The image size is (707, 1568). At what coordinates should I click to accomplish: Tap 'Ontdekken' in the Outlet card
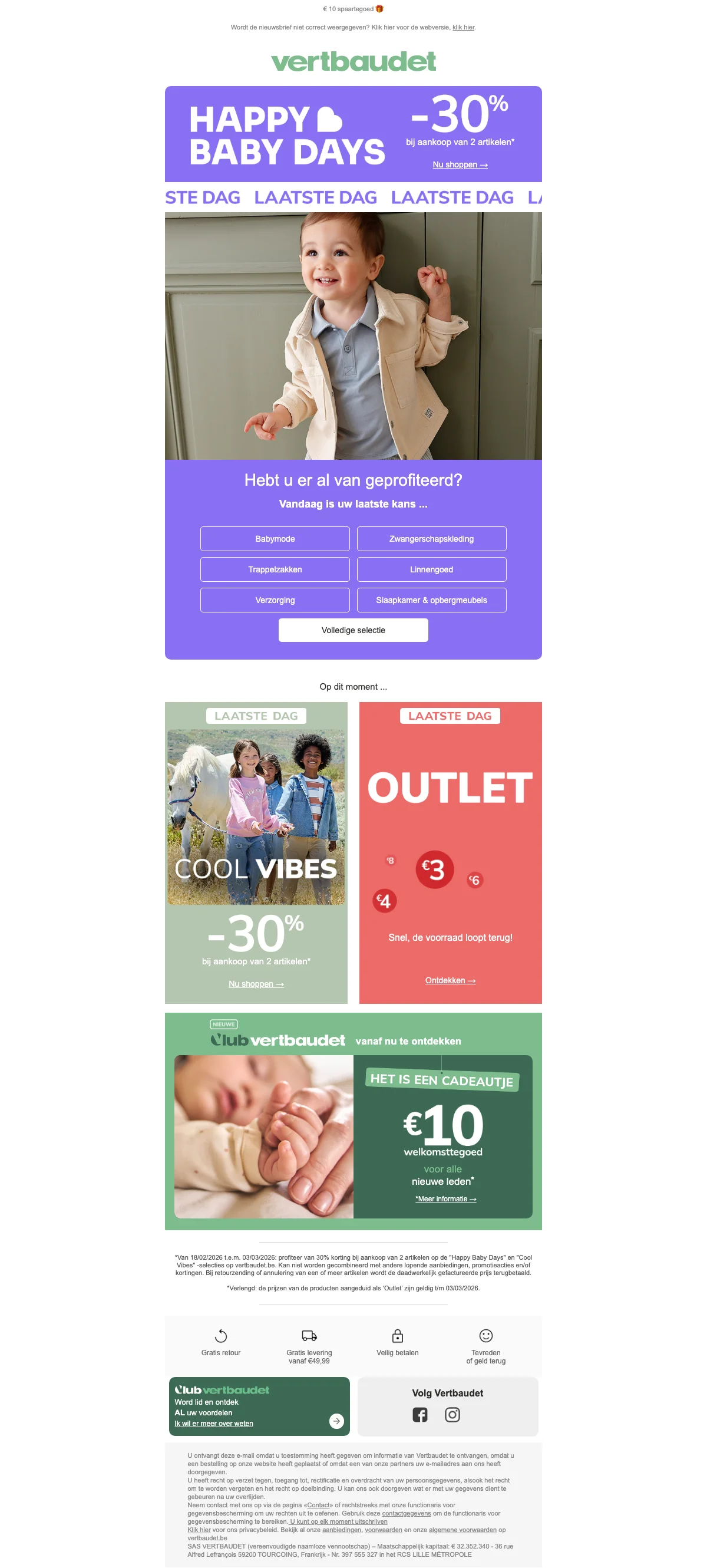(450, 981)
